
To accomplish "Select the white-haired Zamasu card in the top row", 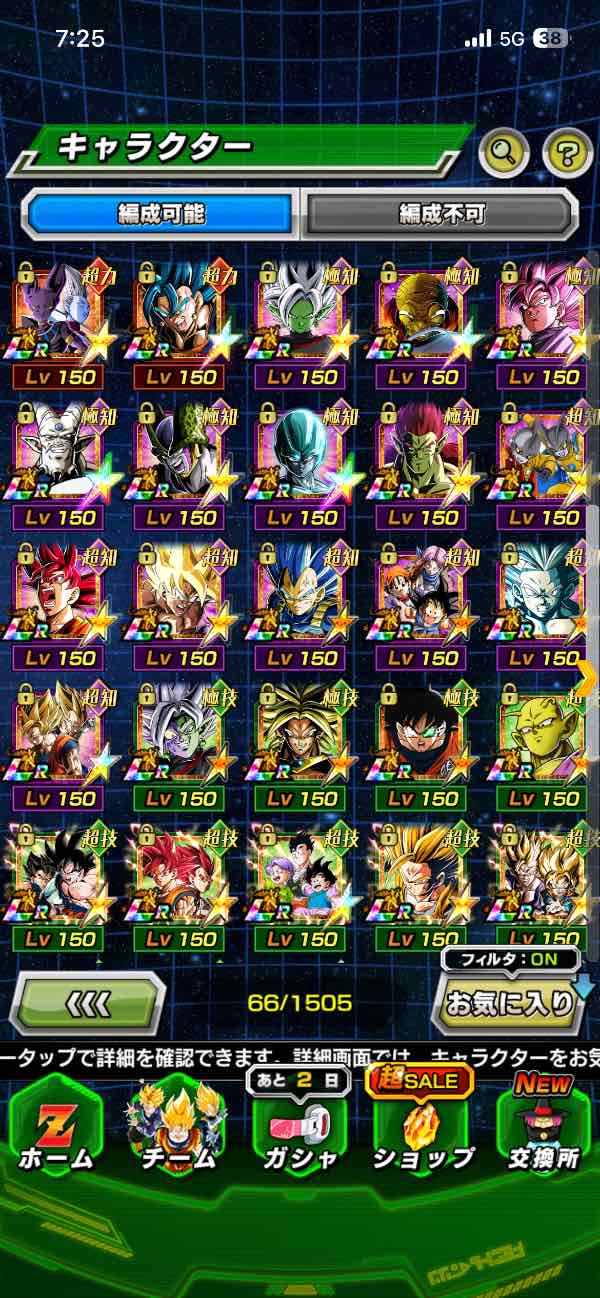I will [x=304, y=310].
